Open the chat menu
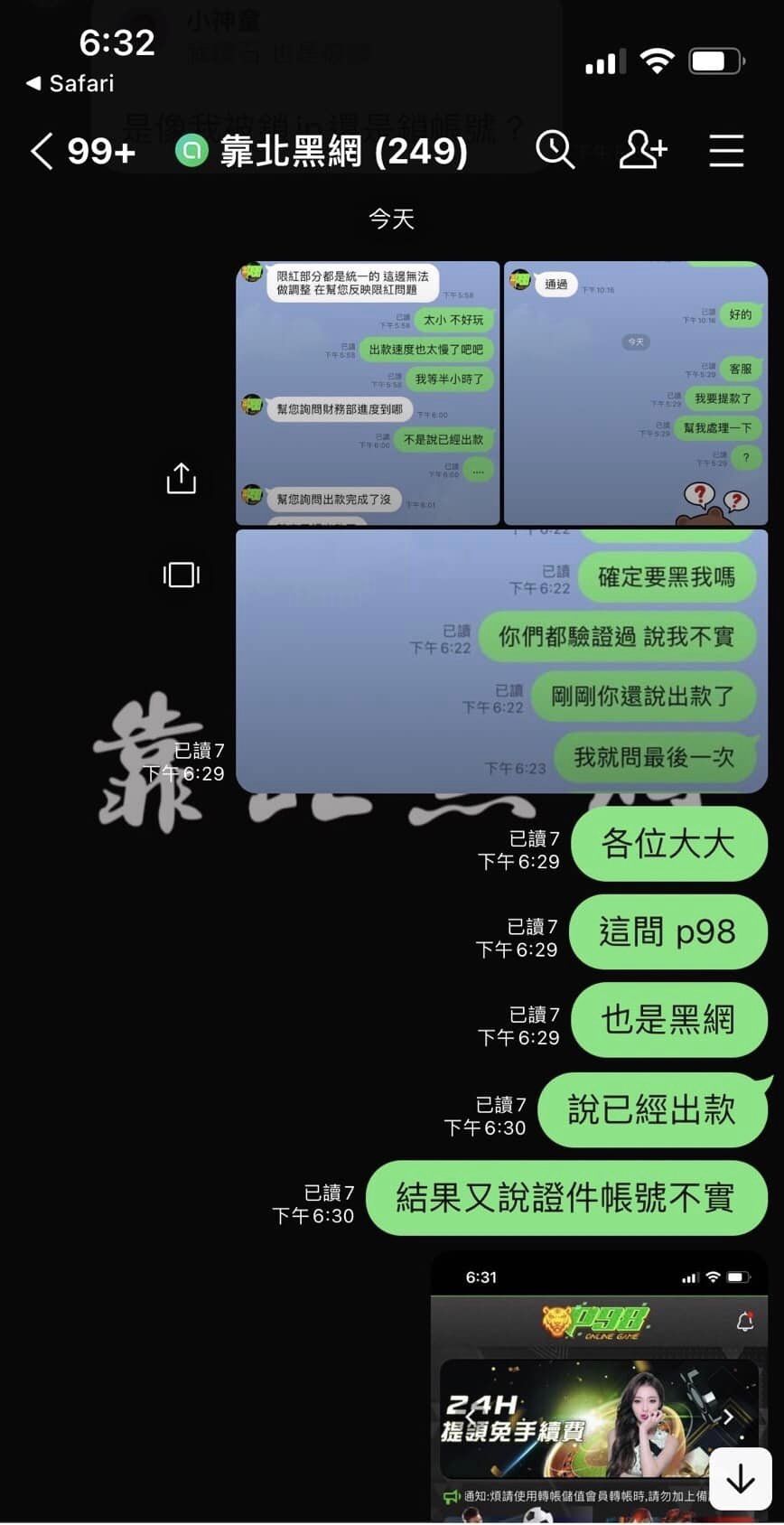 pos(726,150)
